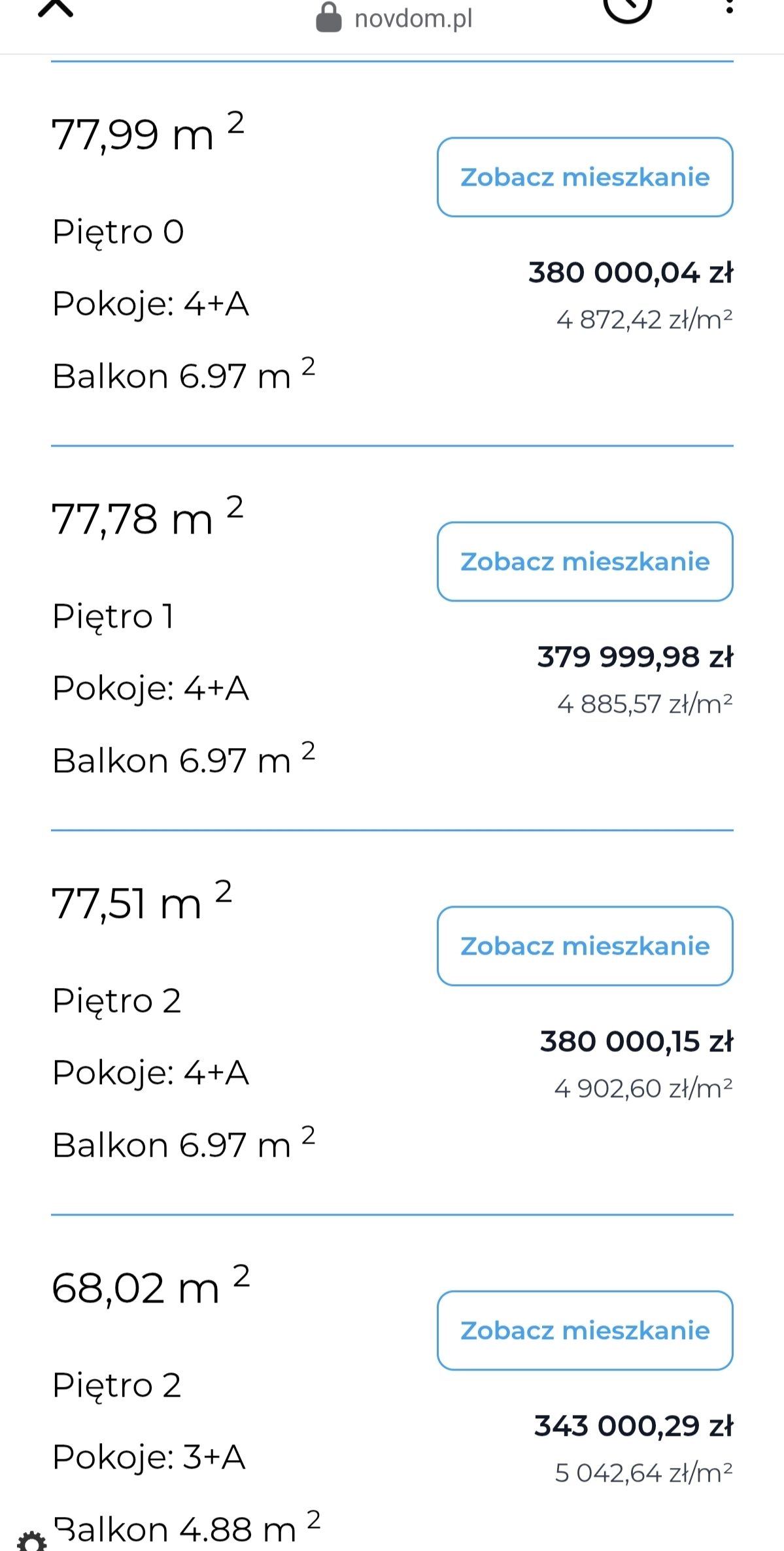Screen dimensions: 784x1551
Task: See the 77,51 m² second-floor apartment
Action: point(585,946)
